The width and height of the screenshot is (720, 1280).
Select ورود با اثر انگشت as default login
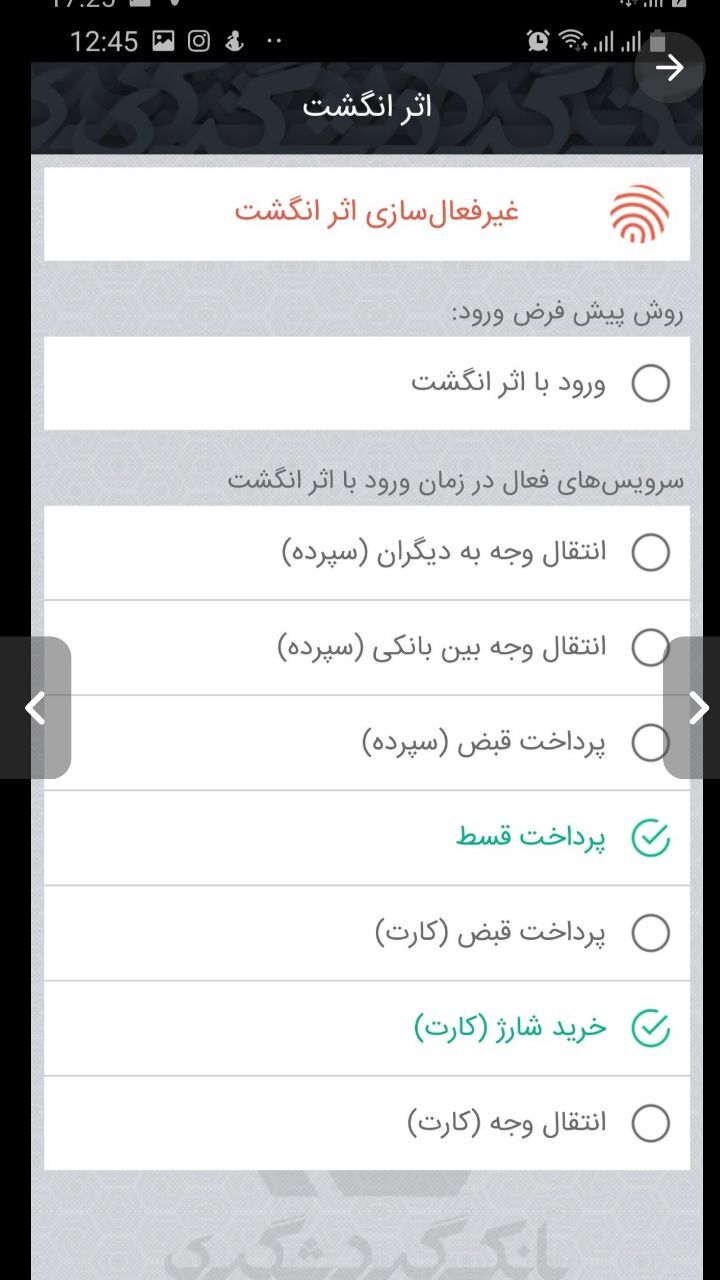651,384
